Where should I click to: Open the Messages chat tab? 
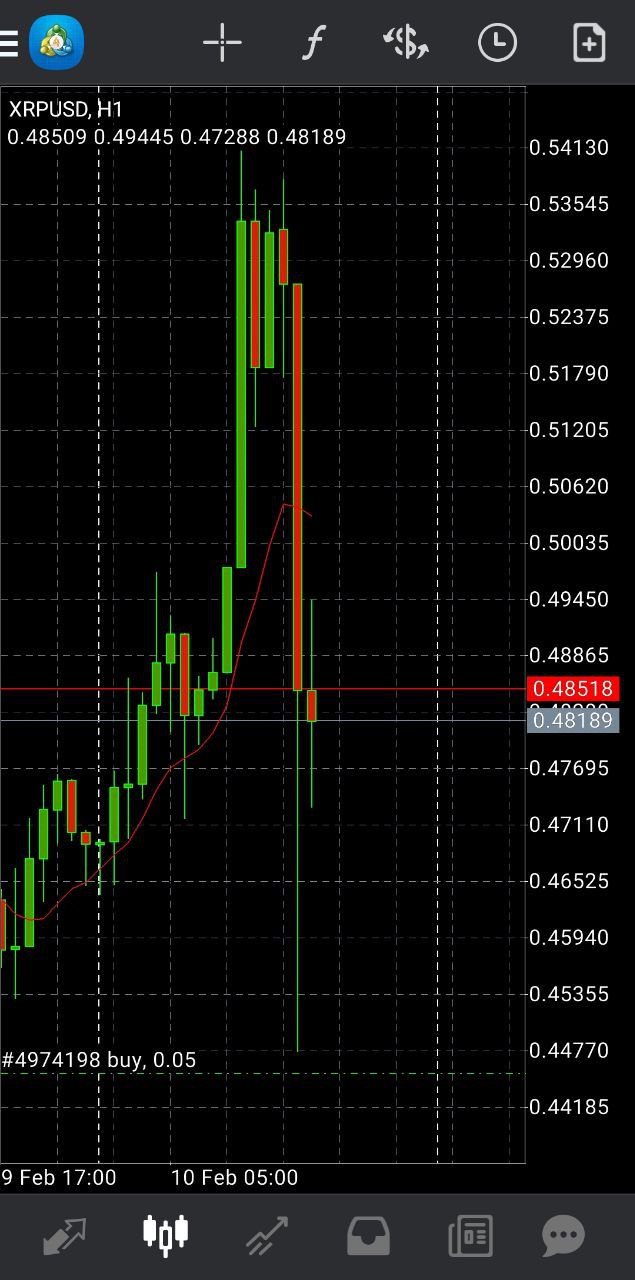pyautogui.click(x=563, y=1236)
